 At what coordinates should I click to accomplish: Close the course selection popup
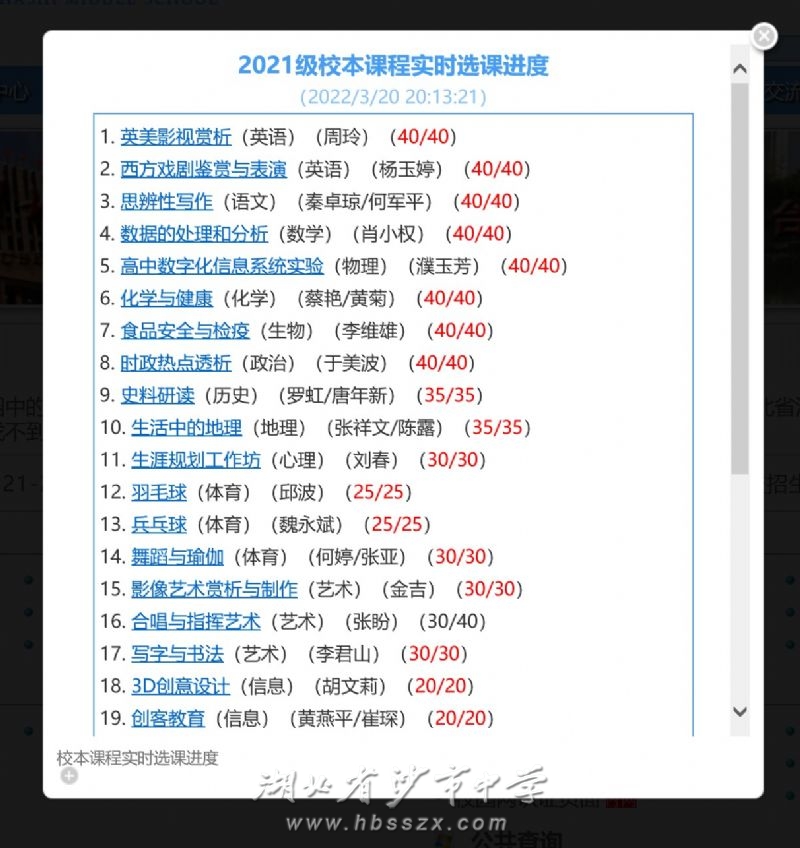pyautogui.click(x=764, y=37)
